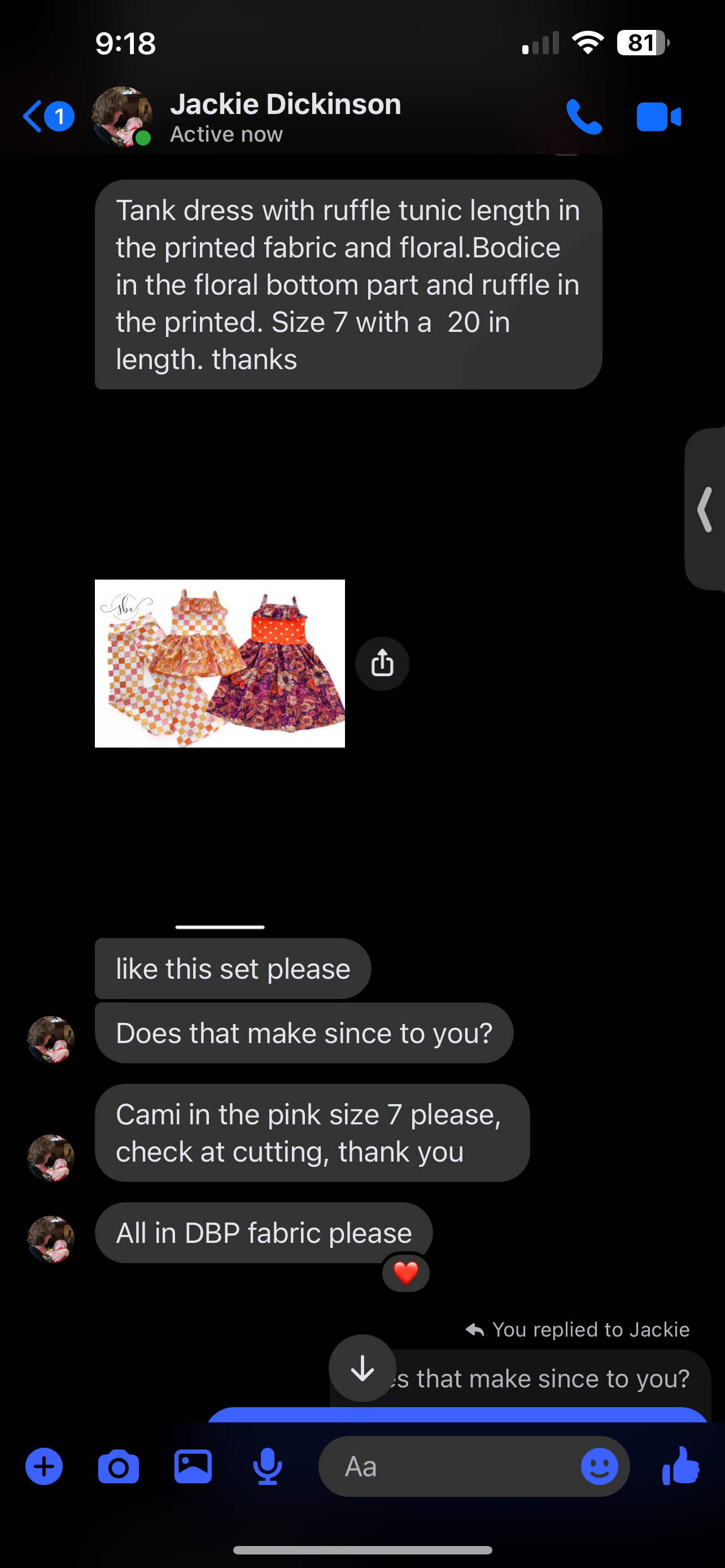Open the camera to take a photo
Viewport: 725px width, 1568px height.
coord(118,1467)
